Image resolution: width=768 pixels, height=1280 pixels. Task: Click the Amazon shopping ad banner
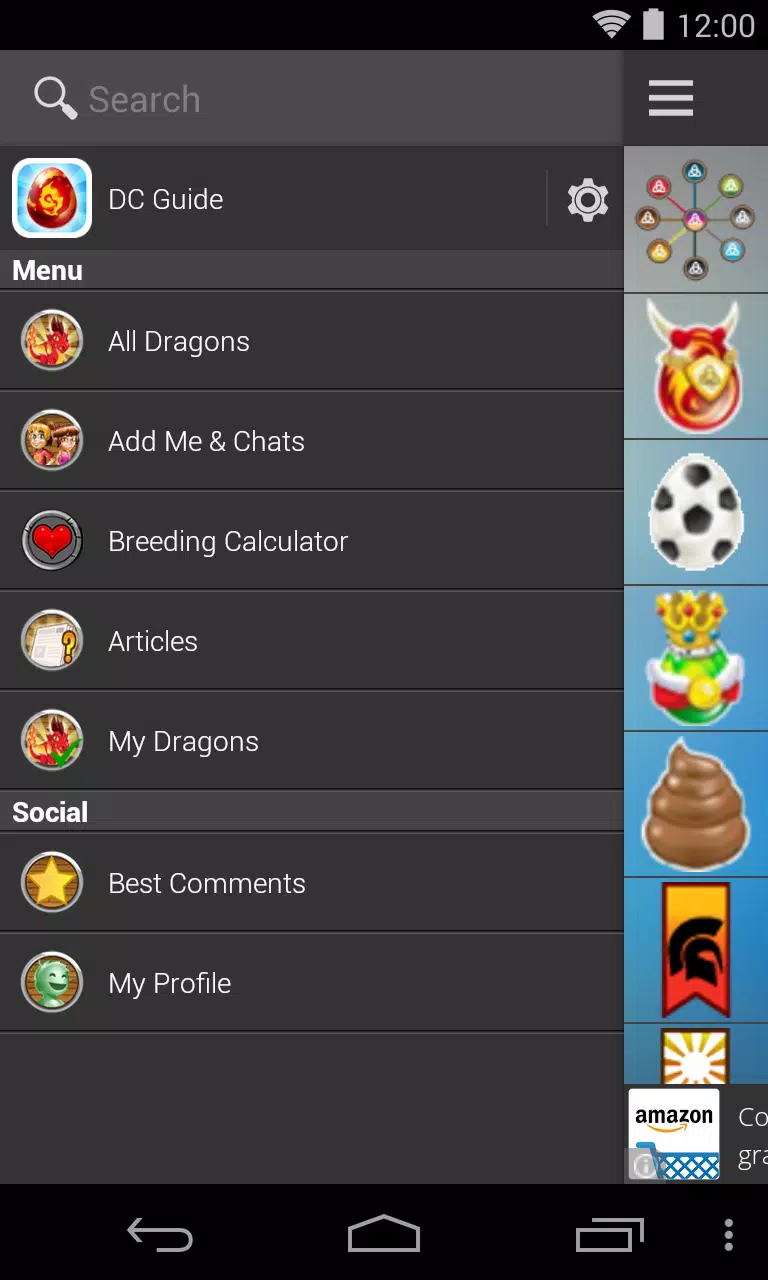click(673, 1133)
